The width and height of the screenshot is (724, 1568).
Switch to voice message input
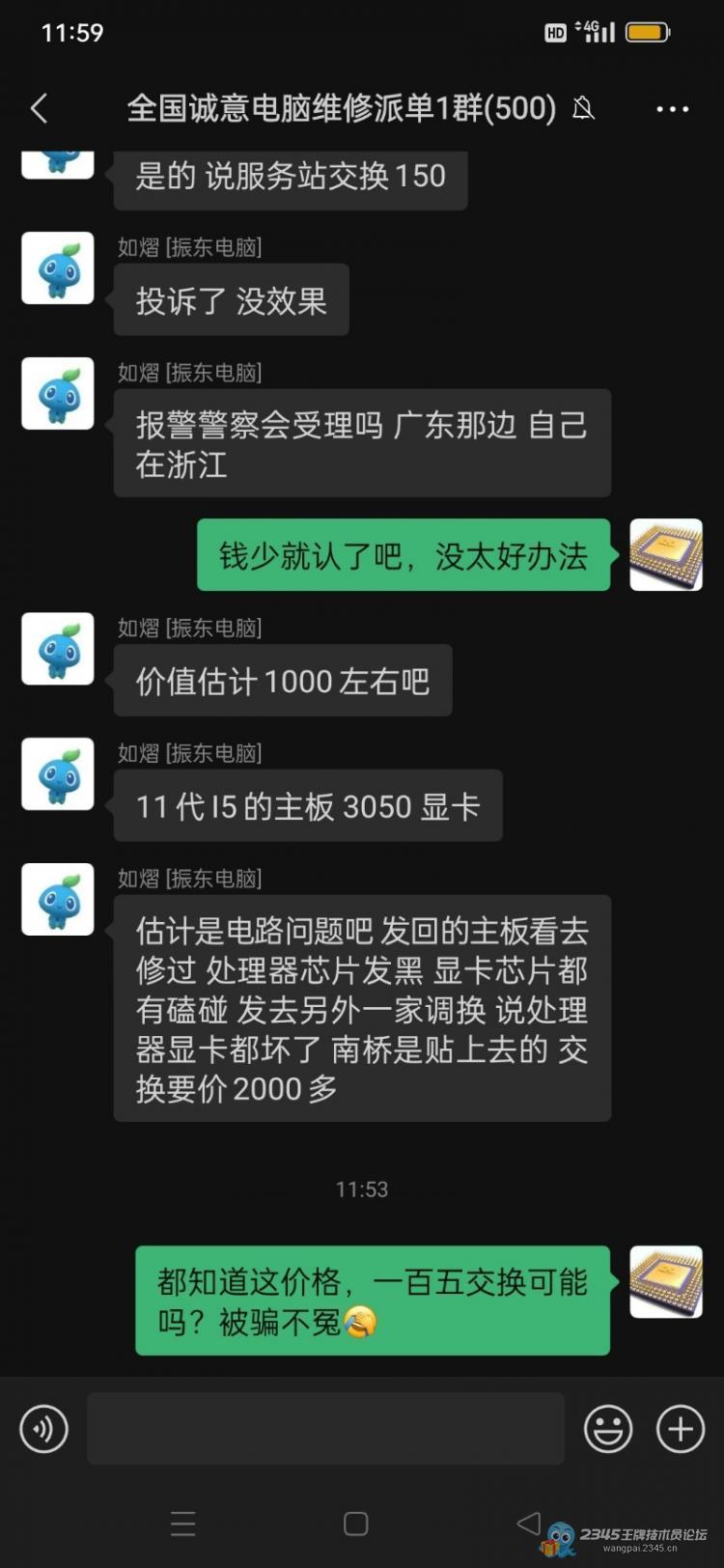(44, 1429)
